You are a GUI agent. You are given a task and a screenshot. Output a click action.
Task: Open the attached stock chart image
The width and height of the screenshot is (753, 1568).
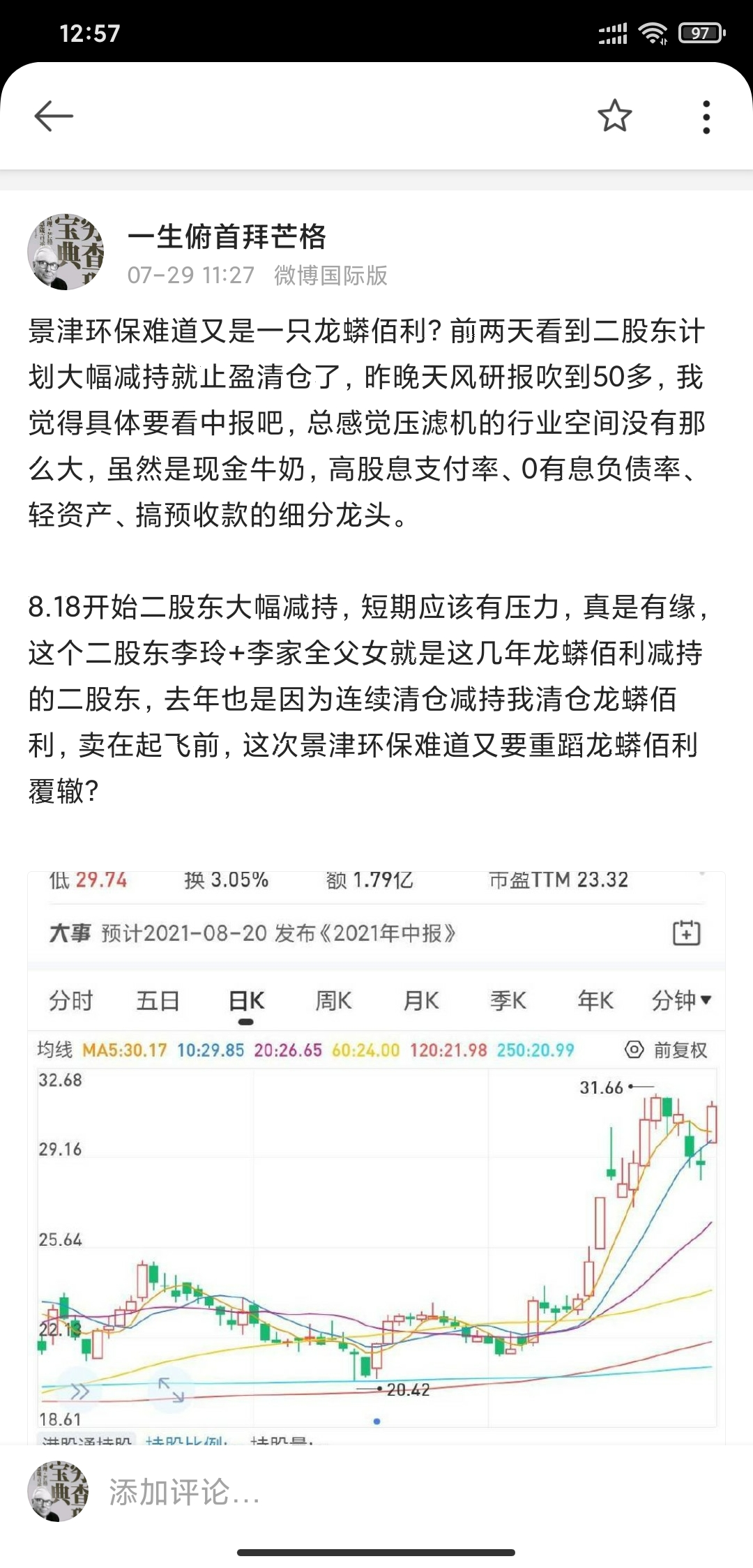[376, 1158]
